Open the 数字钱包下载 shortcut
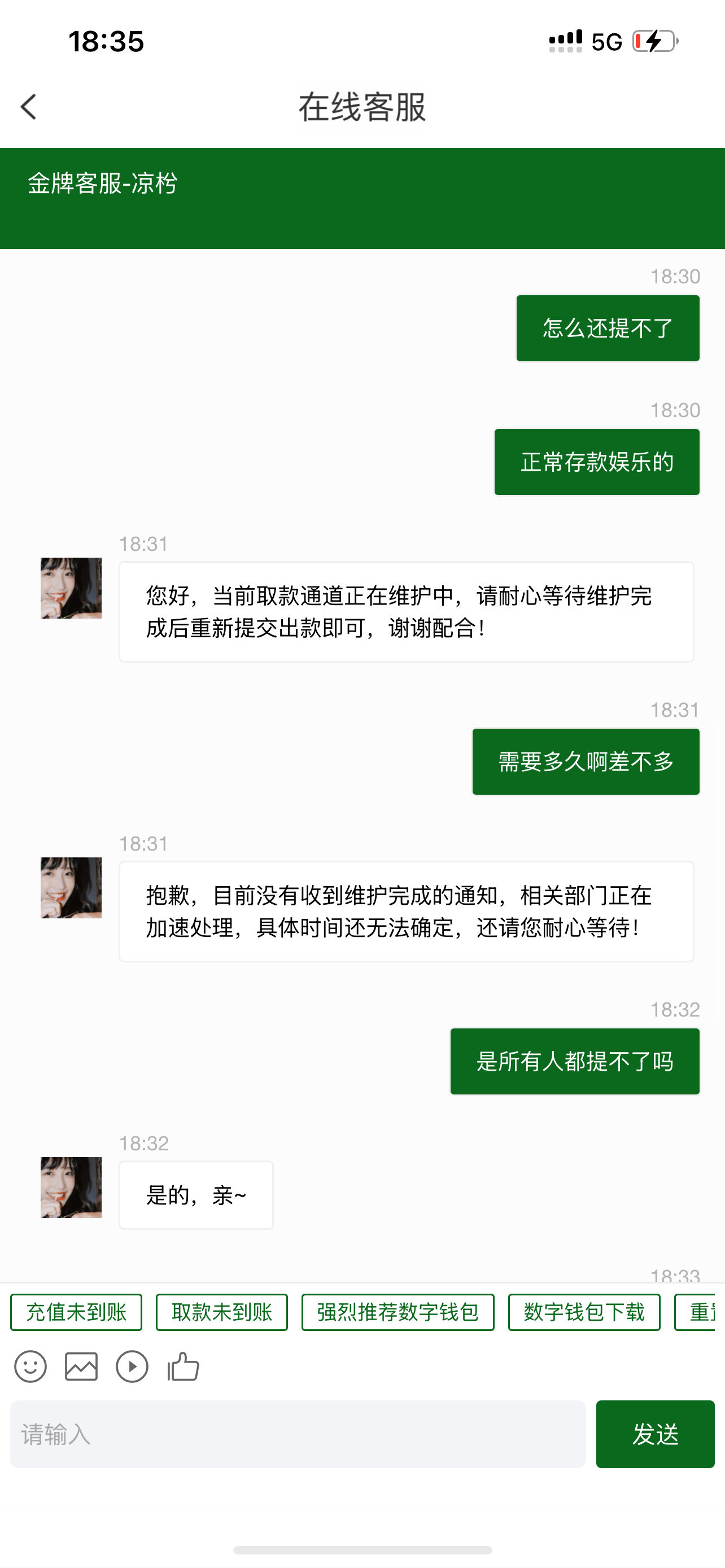The width and height of the screenshot is (725, 1568). pyautogui.click(x=584, y=1312)
